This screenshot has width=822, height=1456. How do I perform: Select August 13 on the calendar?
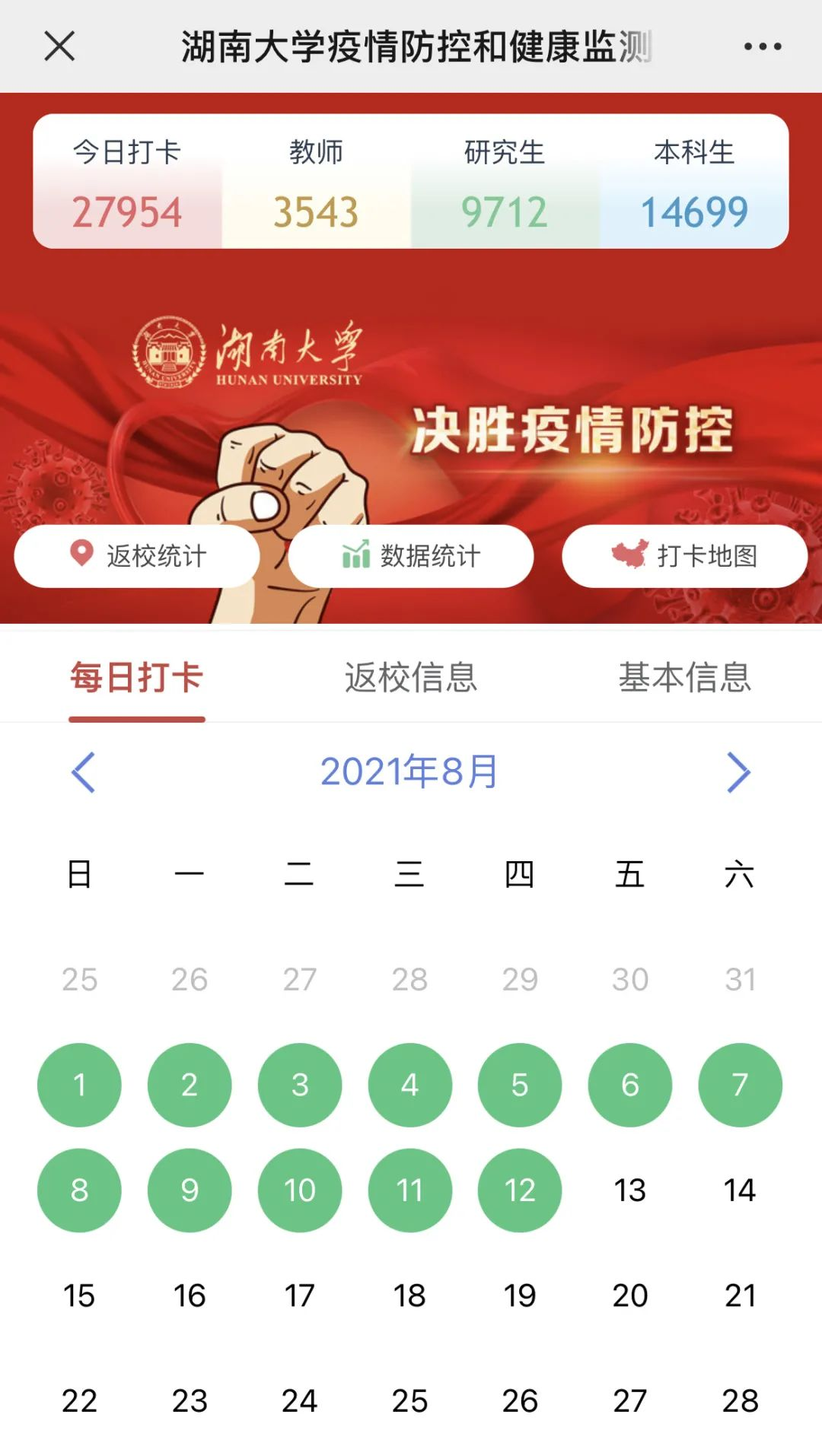point(630,1190)
